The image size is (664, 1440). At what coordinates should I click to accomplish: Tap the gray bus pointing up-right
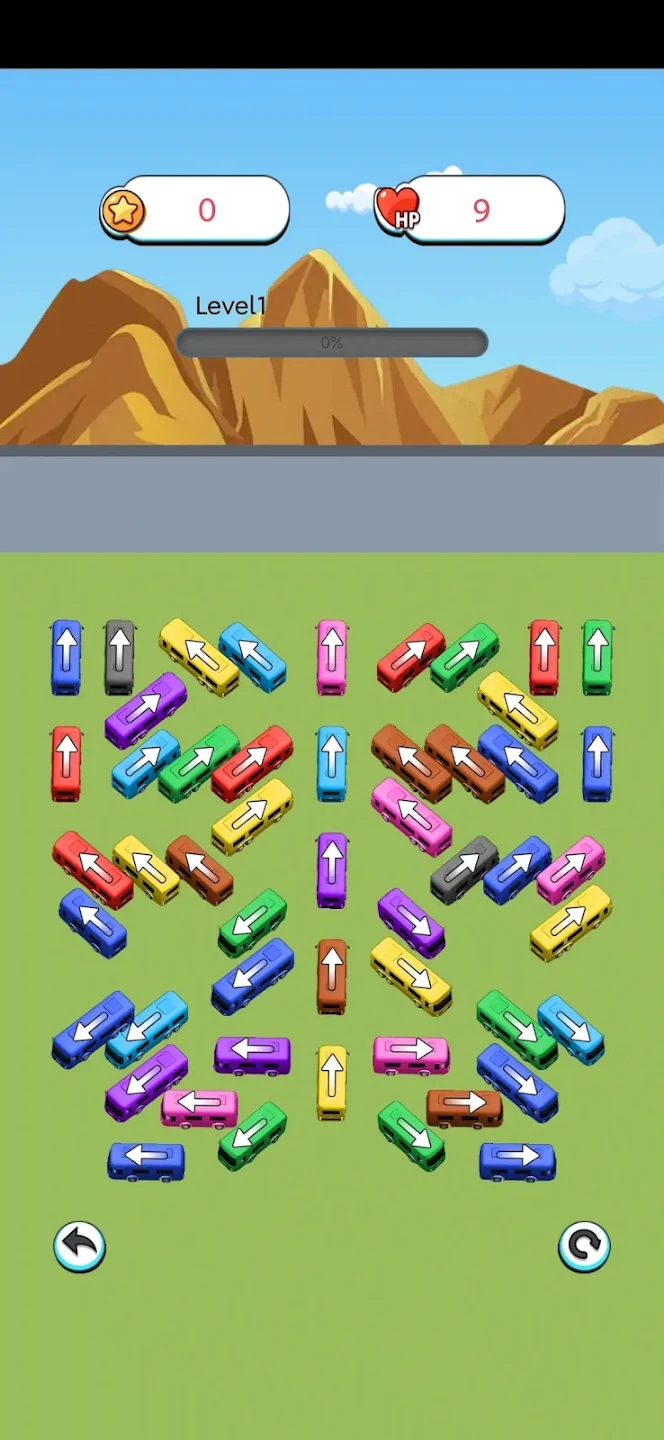coord(464,869)
